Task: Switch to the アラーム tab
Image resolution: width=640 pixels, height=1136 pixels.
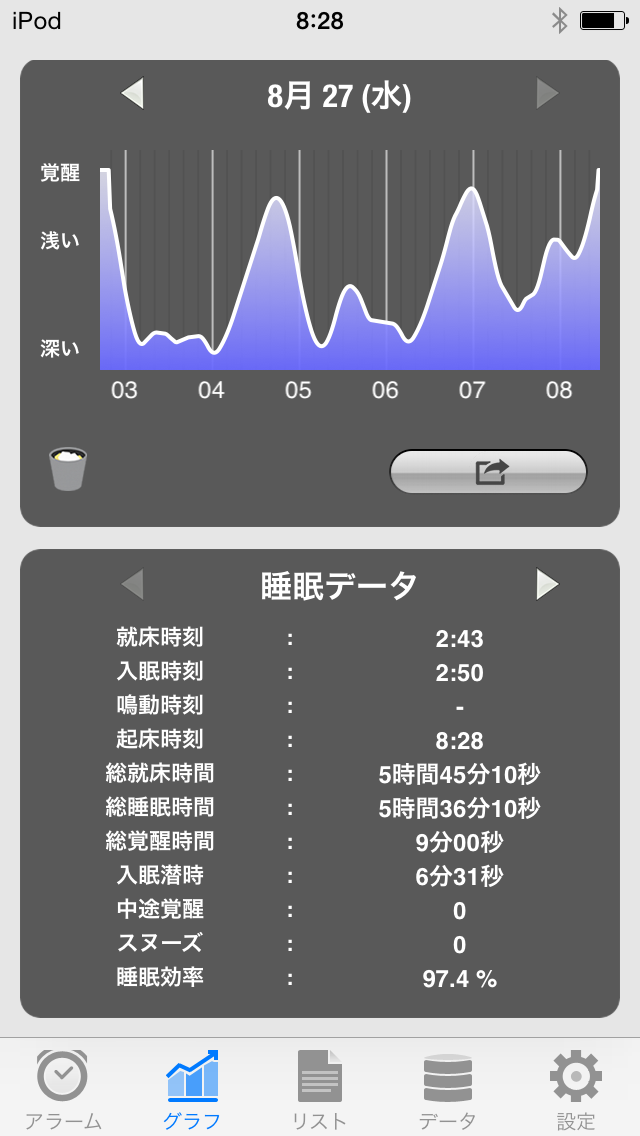Action: (x=62, y=1088)
